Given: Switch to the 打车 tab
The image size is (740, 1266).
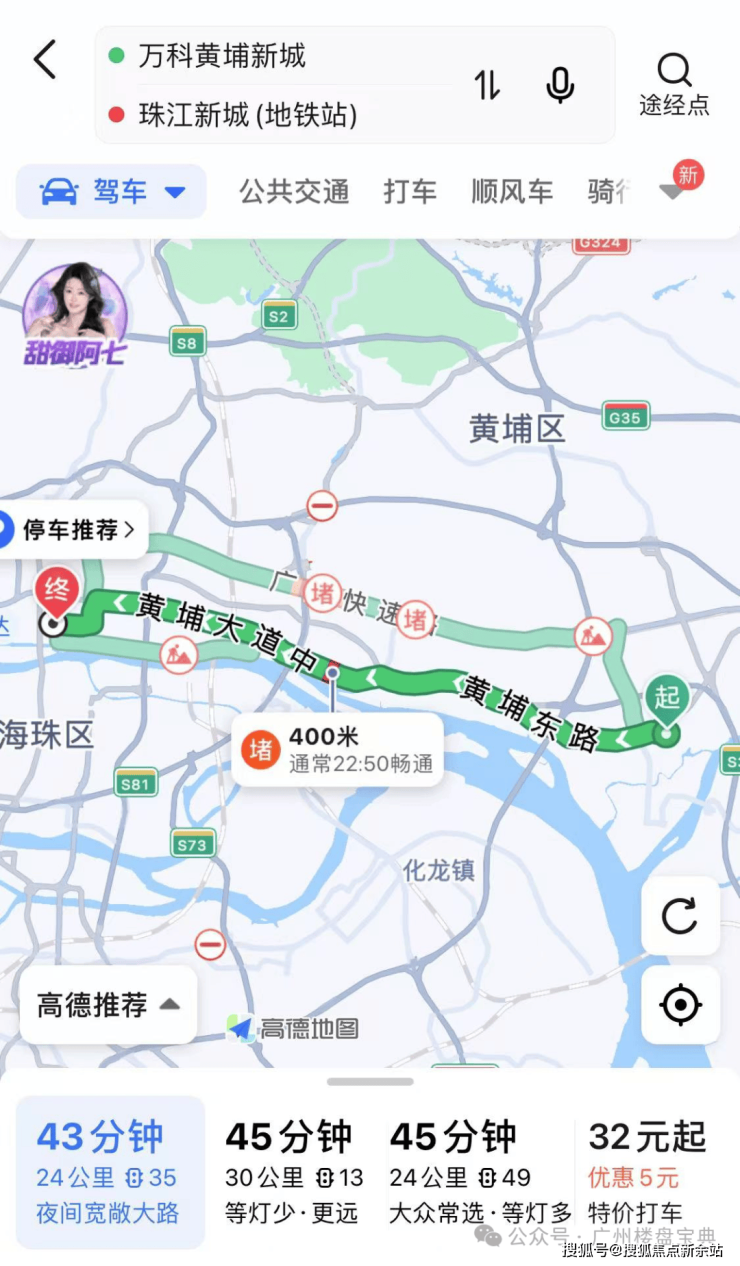Looking at the screenshot, I should point(410,191).
